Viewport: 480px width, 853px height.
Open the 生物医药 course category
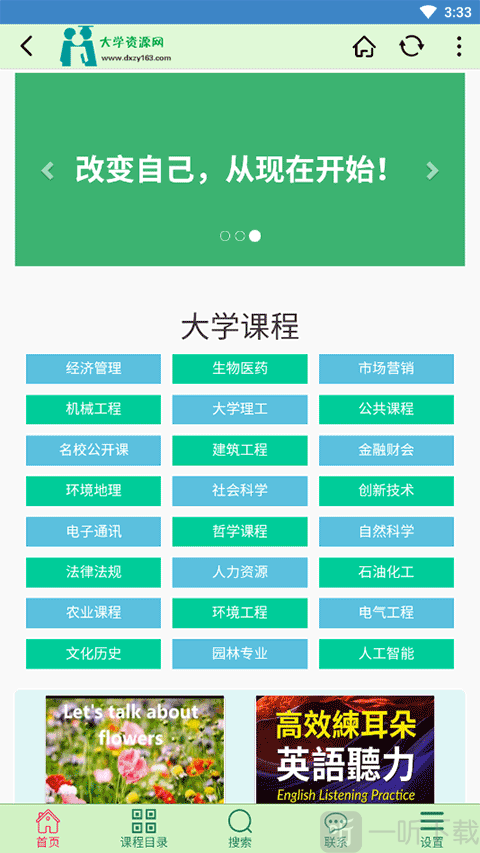coord(240,368)
